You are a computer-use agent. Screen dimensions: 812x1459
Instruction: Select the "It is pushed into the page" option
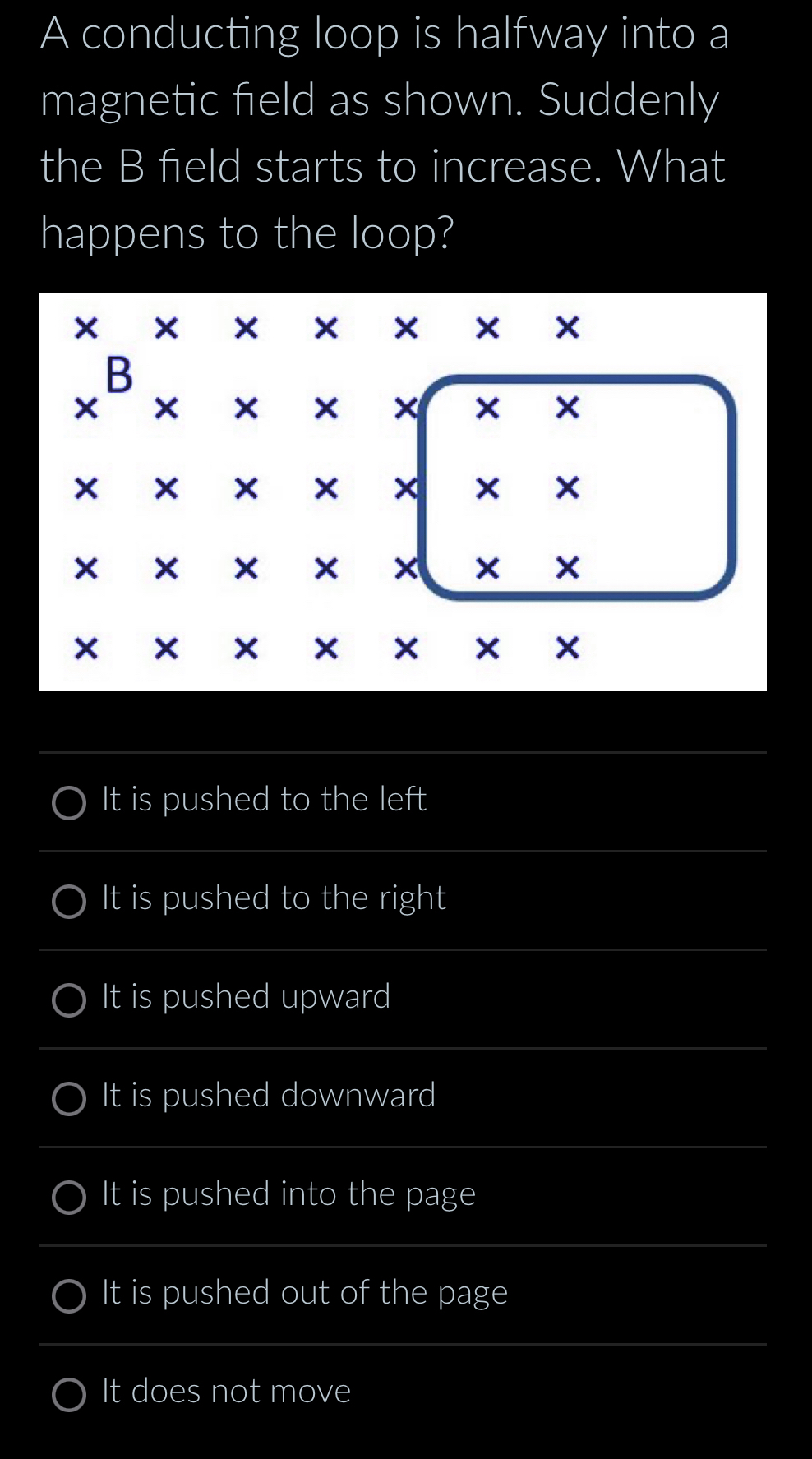(x=70, y=1199)
